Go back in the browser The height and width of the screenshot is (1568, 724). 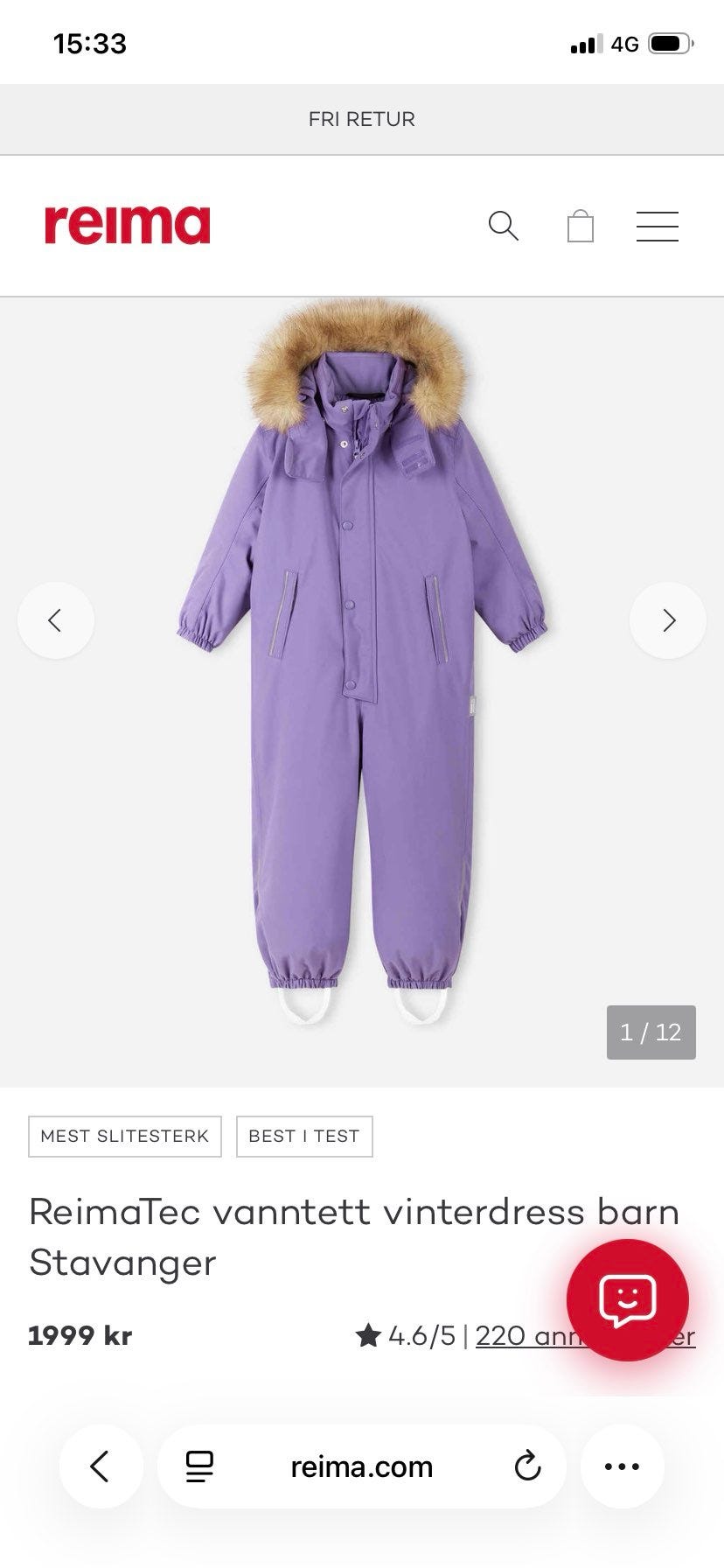(x=101, y=1466)
